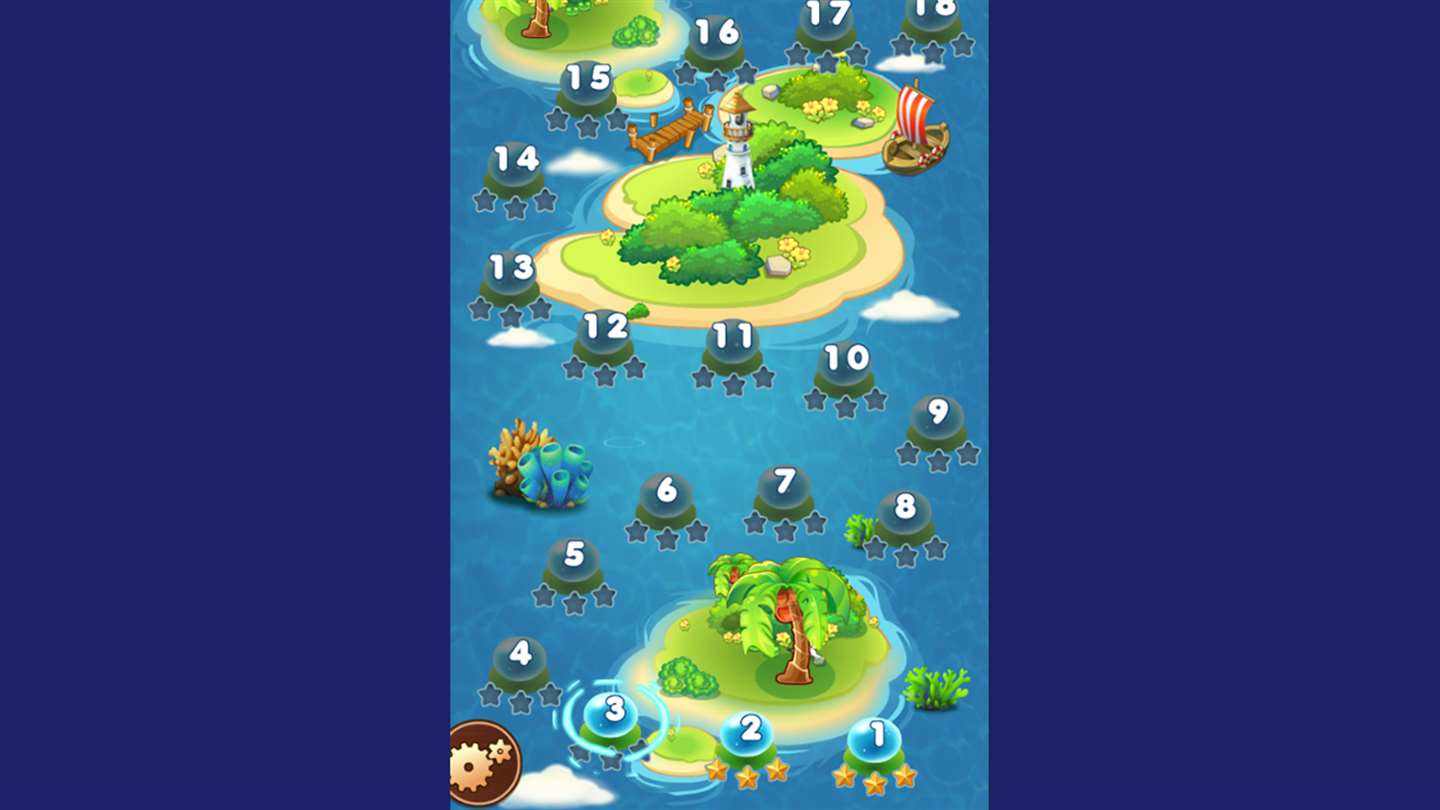Select locked level 8
1440x810 pixels.
click(905, 512)
